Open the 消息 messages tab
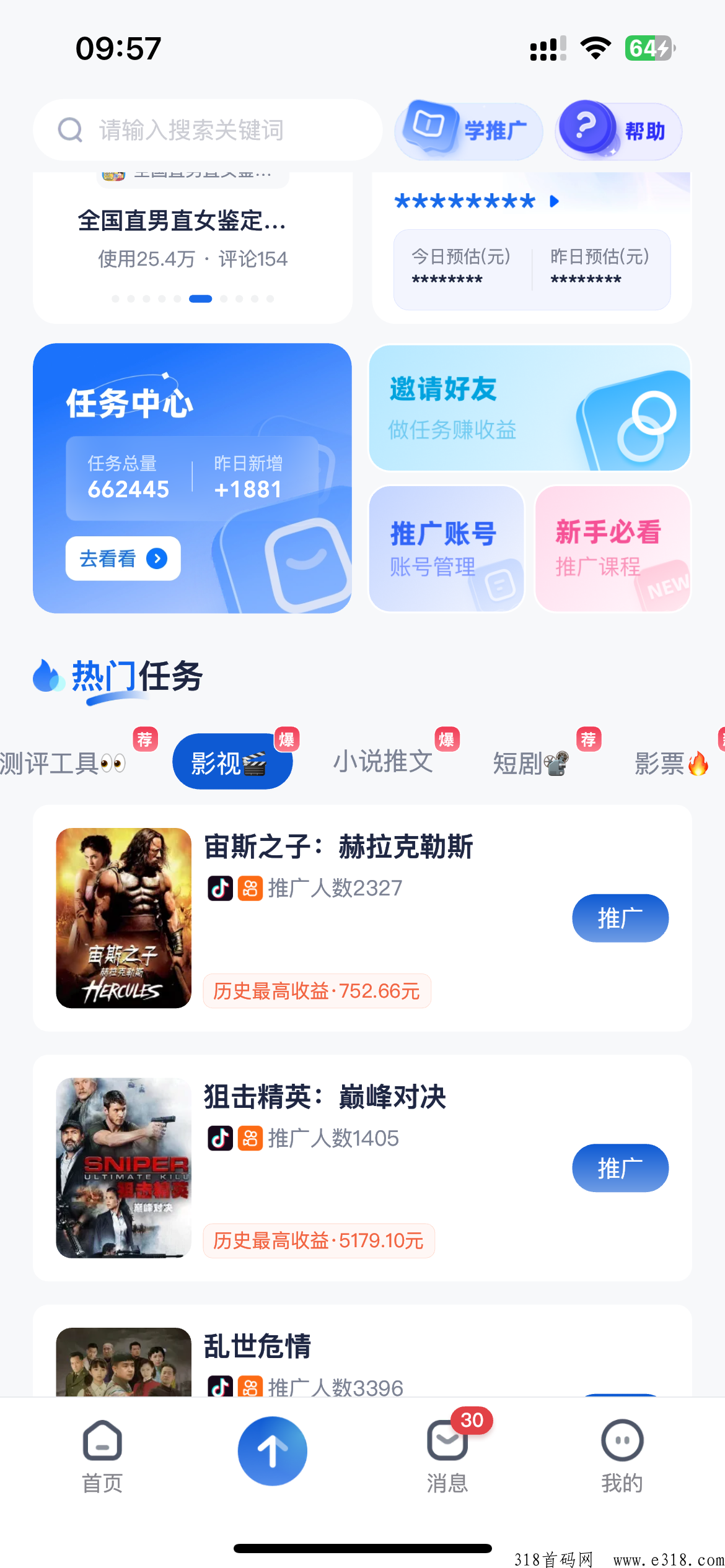725x1568 pixels. pyautogui.click(x=447, y=1457)
